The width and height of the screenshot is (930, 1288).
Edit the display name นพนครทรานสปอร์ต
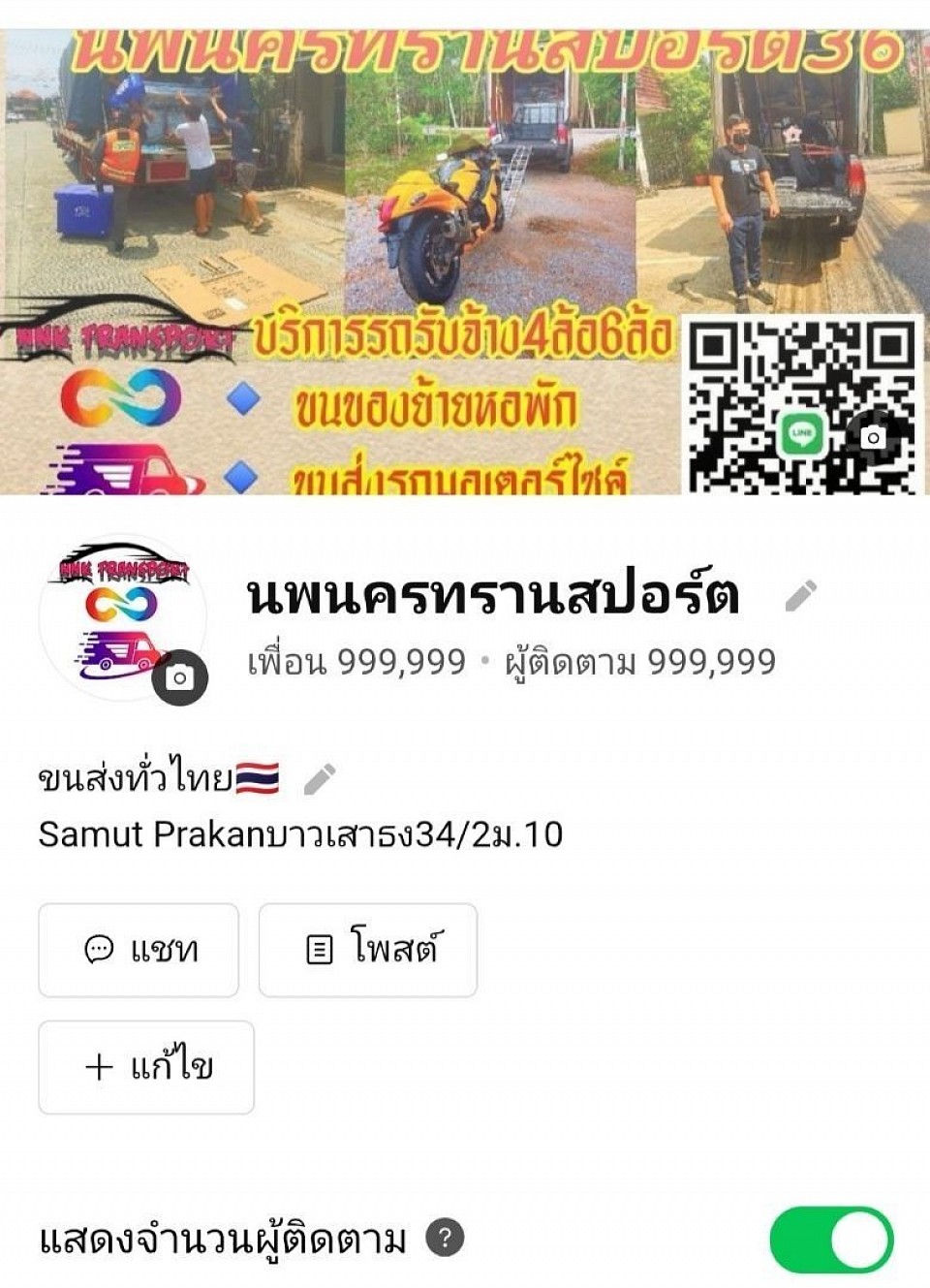coord(801,596)
